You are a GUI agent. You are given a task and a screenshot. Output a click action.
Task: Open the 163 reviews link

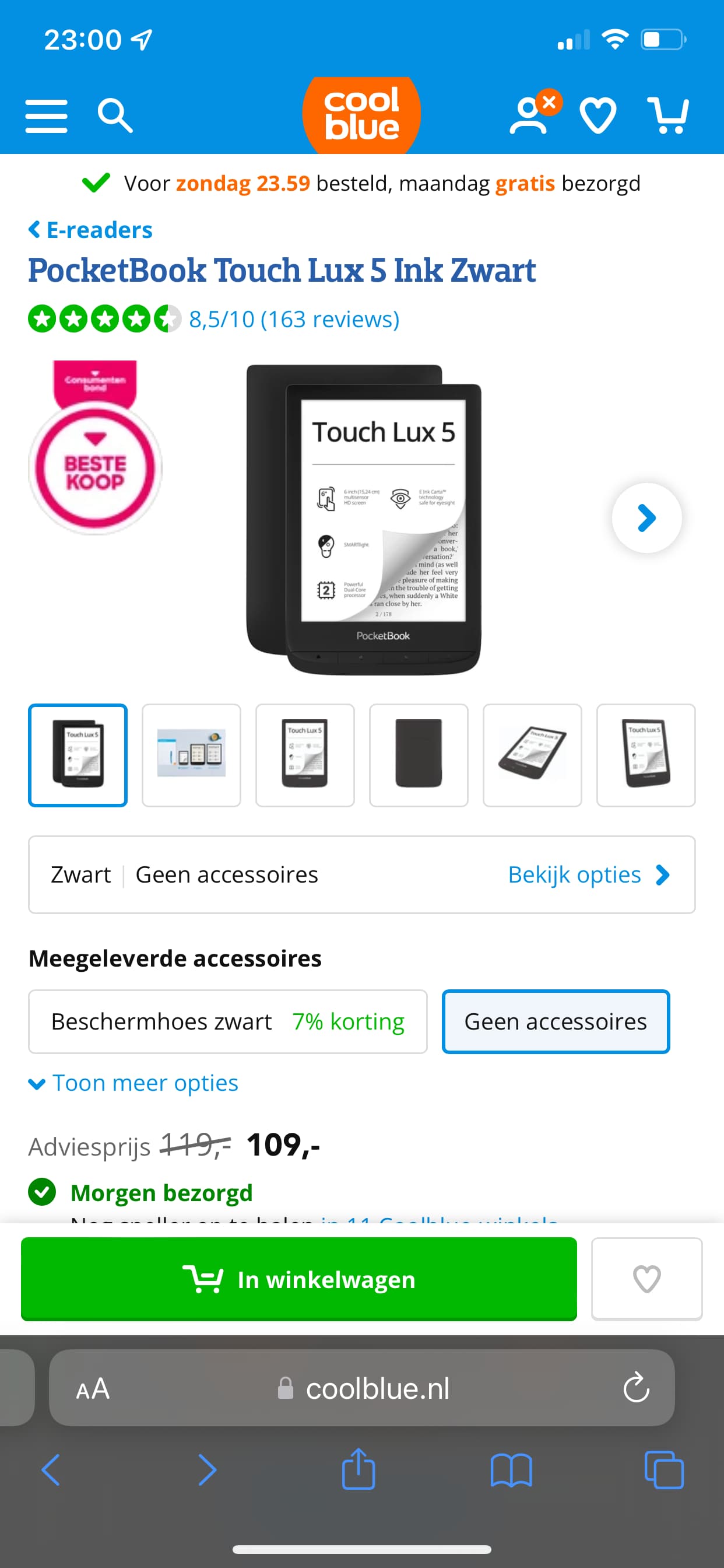coord(294,319)
